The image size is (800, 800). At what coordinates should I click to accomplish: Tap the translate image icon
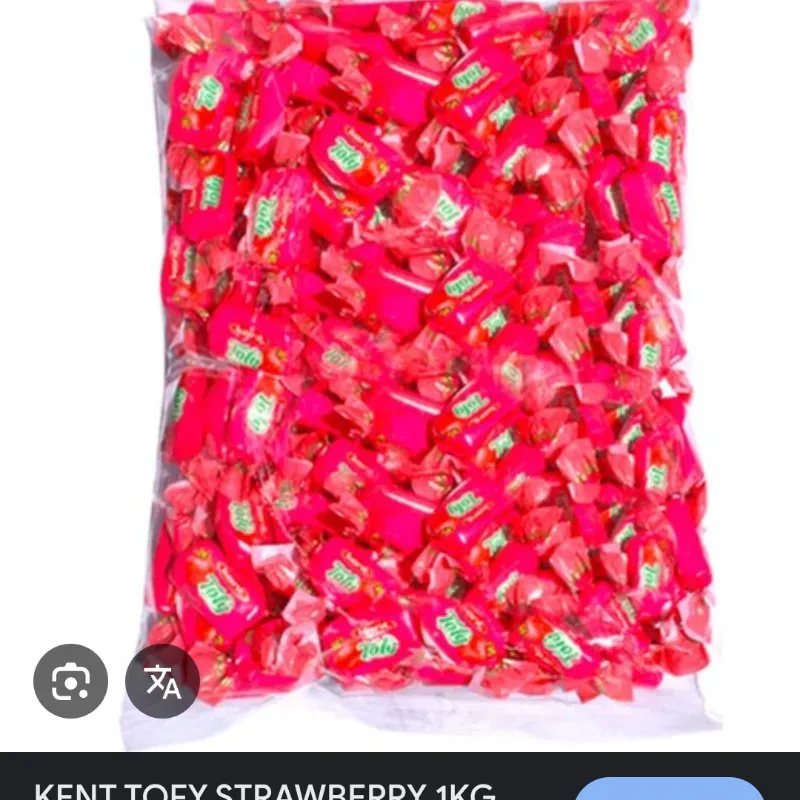162,681
